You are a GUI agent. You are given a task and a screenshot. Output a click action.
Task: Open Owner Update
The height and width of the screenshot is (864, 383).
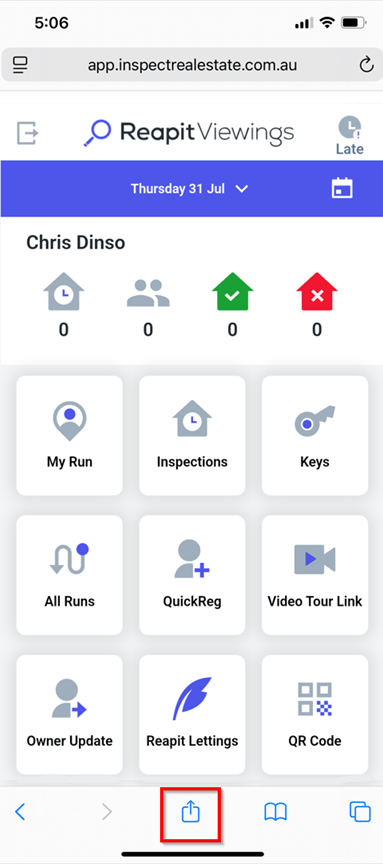click(x=69, y=714)
